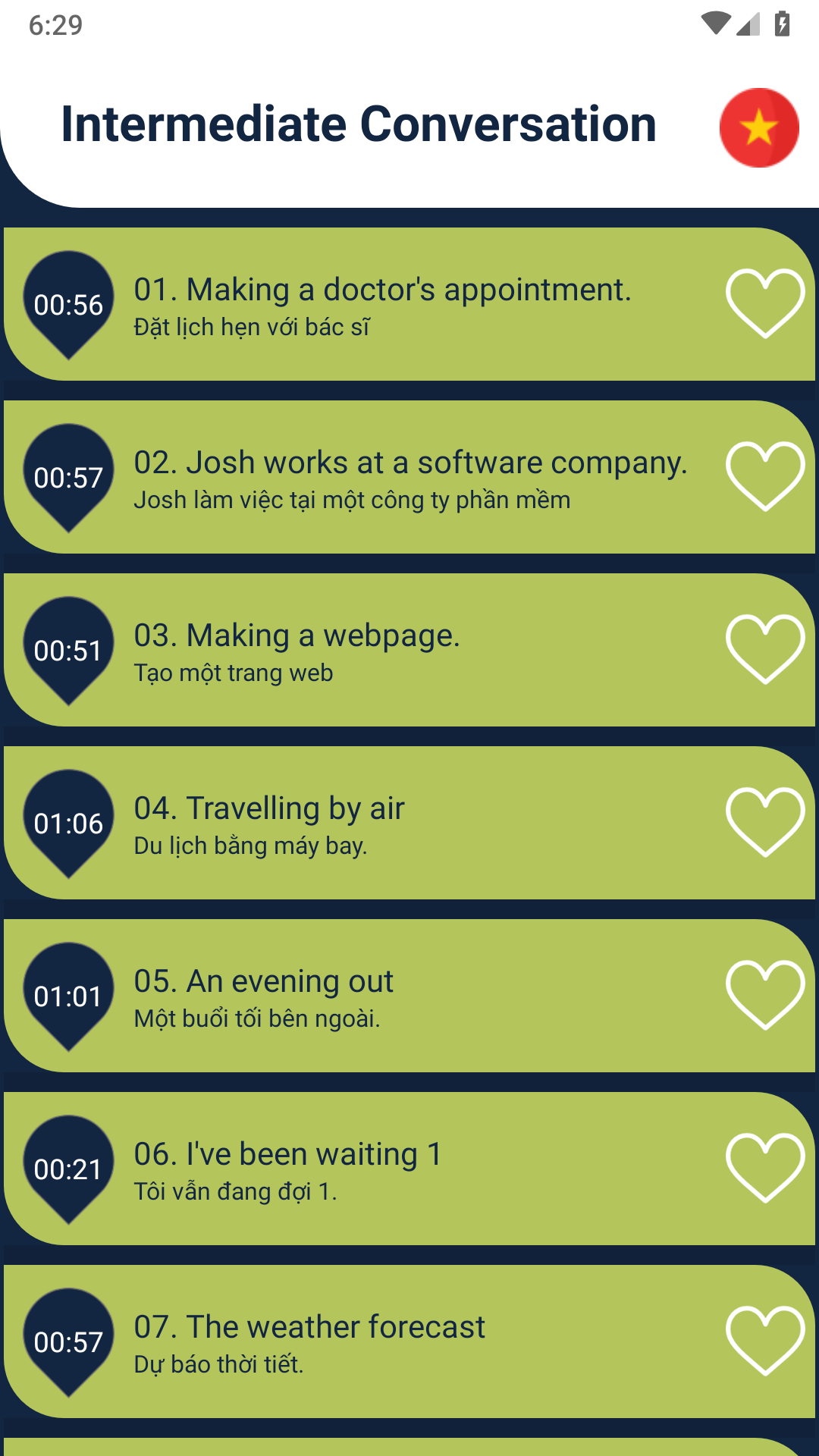Open lesson 02 Josh works at a software company

tap(409, 478)
